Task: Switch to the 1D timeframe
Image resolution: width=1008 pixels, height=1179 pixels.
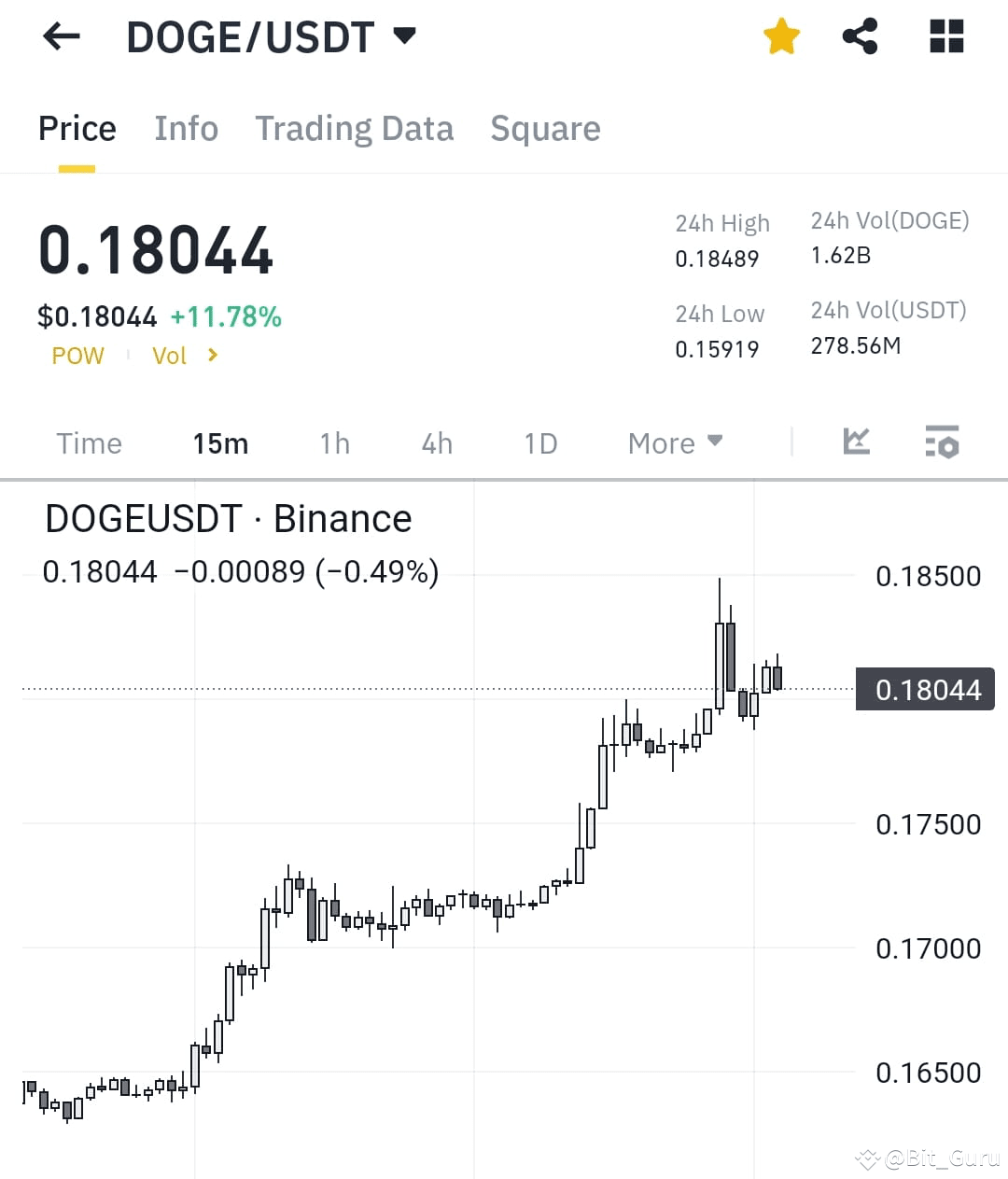Action: point(539,443)
